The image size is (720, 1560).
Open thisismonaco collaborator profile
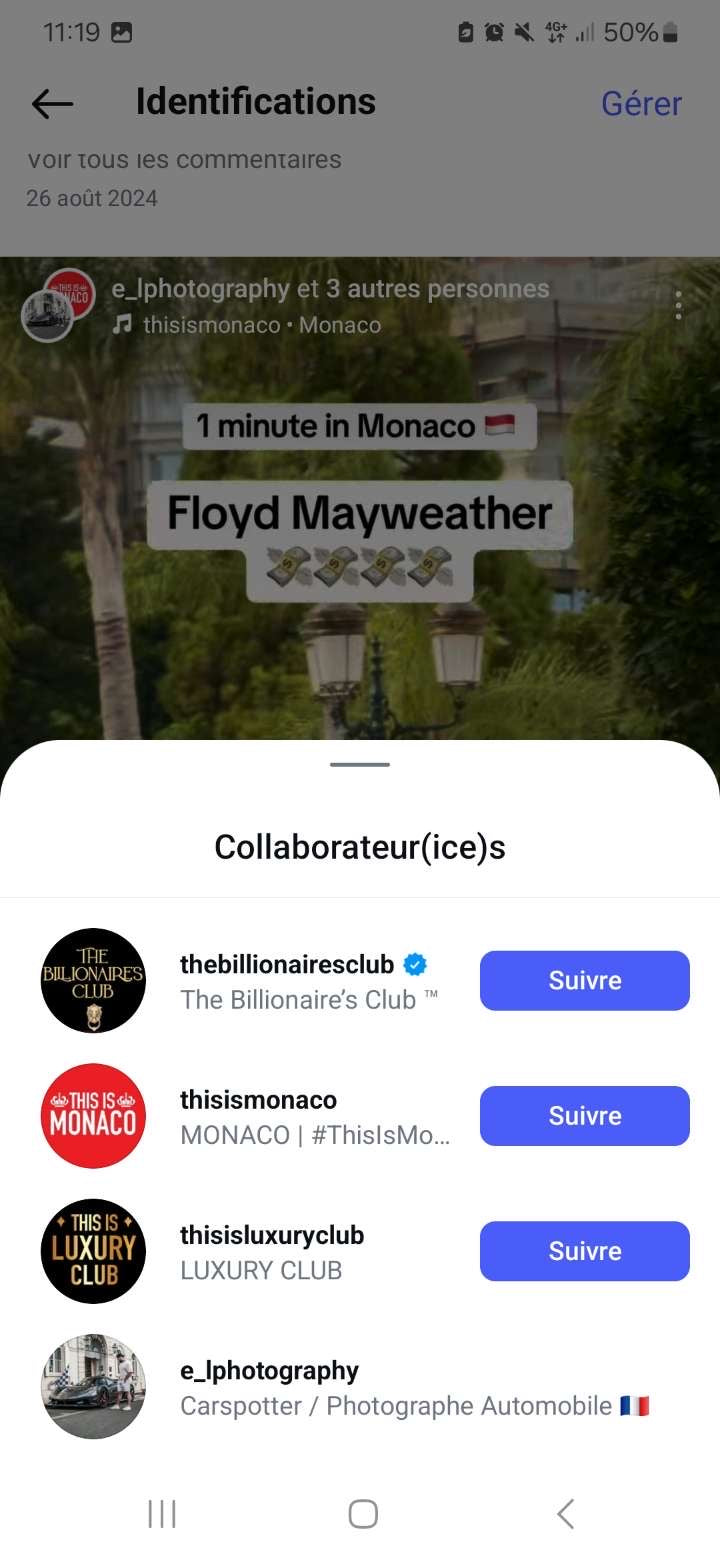(258, 1100)
